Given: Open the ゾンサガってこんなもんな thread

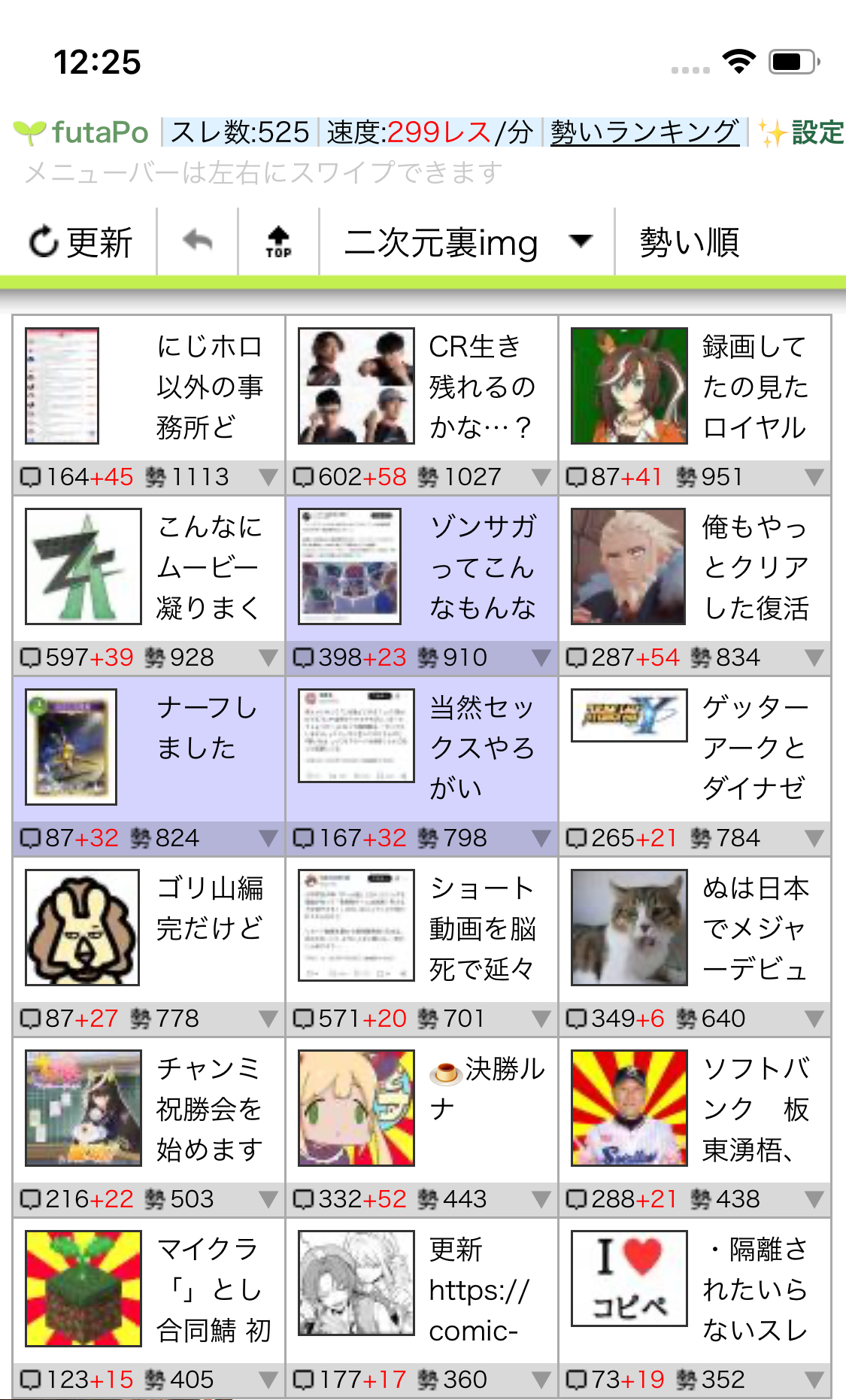Looking at the screenshot, I should pos(481,567).
